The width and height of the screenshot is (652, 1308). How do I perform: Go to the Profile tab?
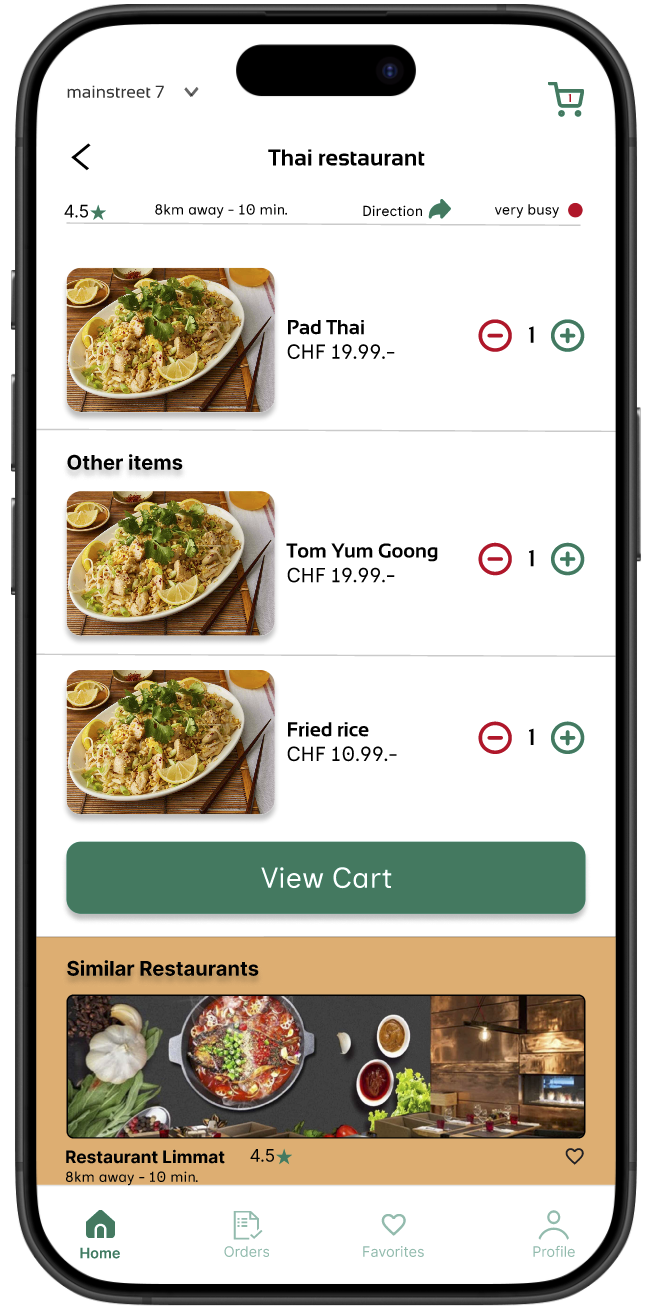pyautogui.click(x=553, y=1235)
